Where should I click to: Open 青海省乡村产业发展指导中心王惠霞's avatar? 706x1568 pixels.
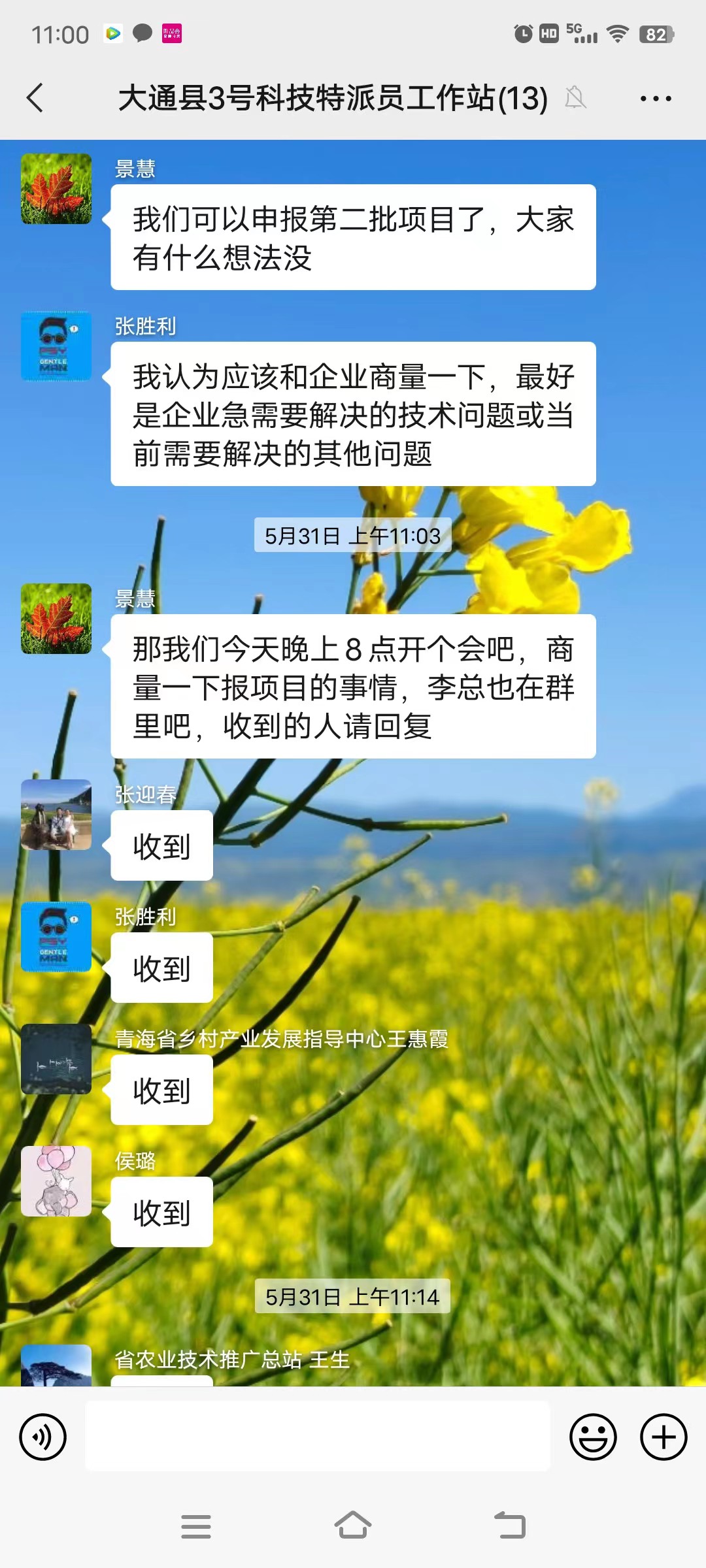coord(56,1059)
